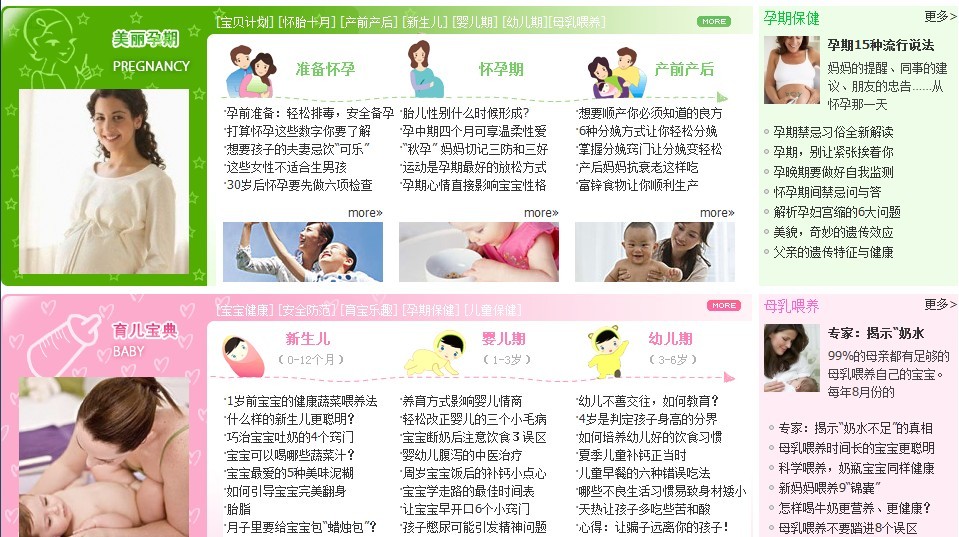959x537 pixels.
Task: Open the 怀胎十月 category link
Action: [x=306, y=21]
